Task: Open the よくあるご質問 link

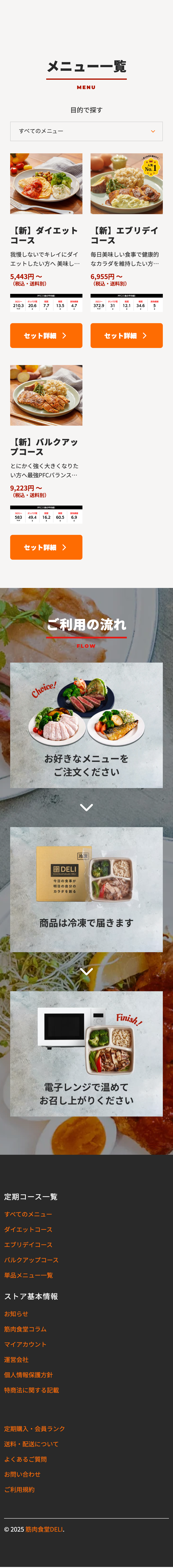Action: pos(25,1459)
